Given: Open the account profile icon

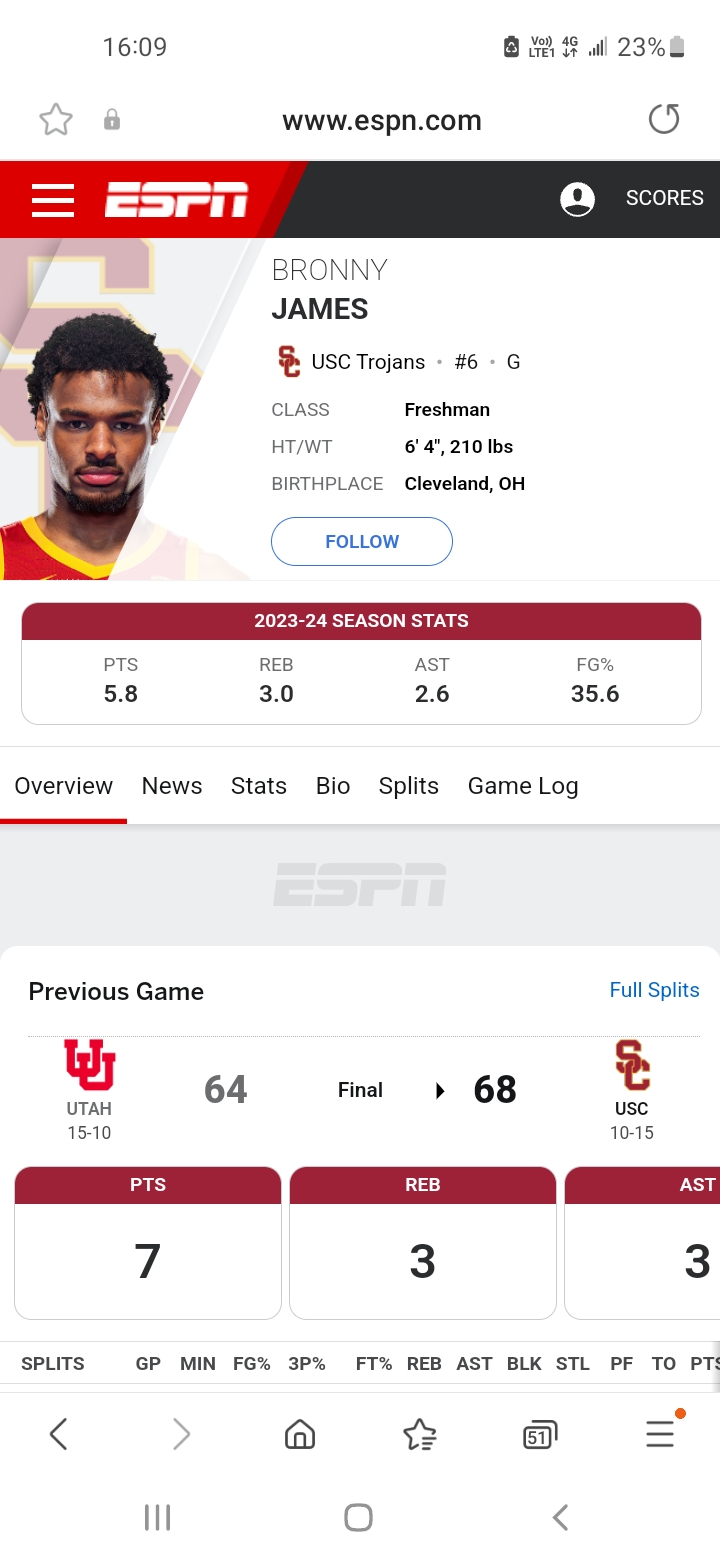Looking at the screenshot, I should coord(577,199).
